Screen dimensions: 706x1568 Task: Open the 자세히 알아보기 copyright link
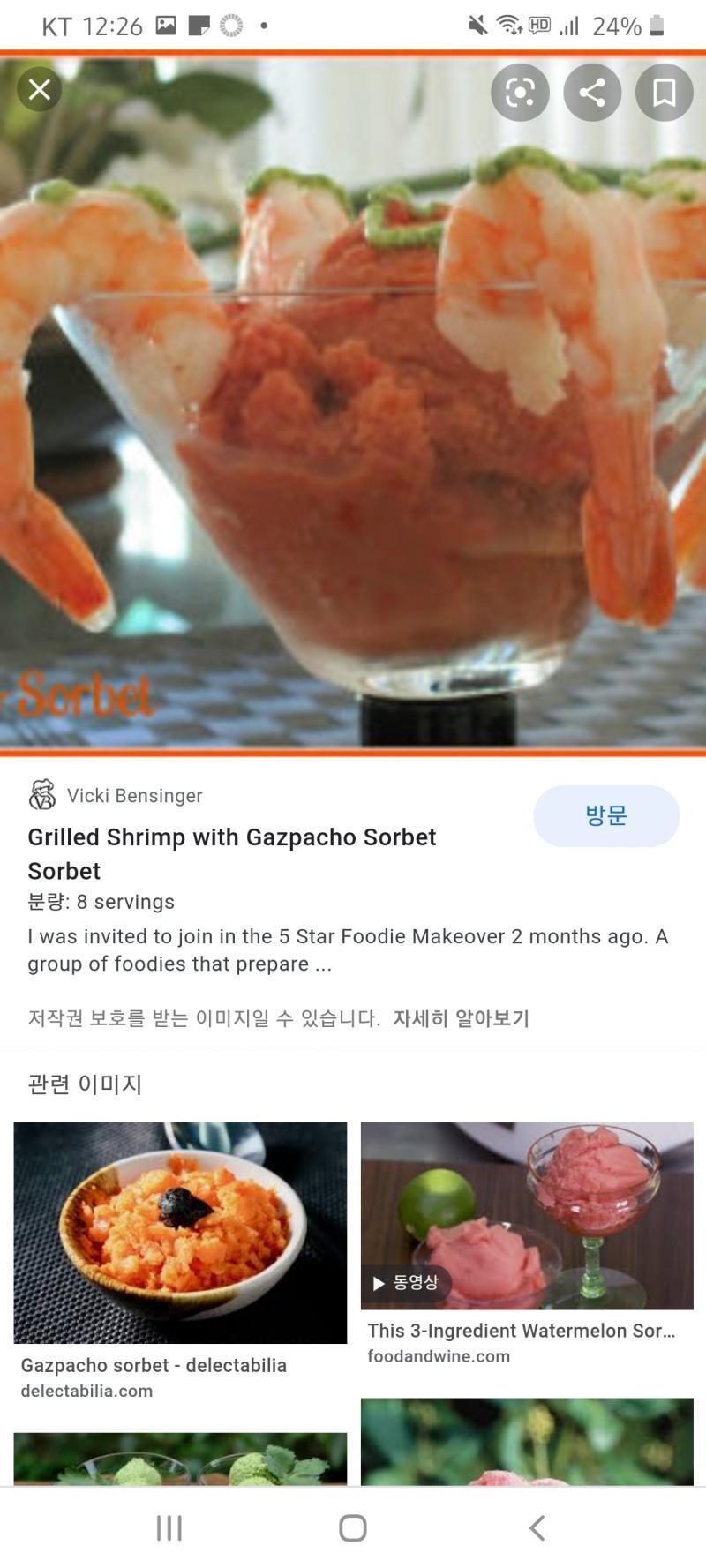[461, 1018]
